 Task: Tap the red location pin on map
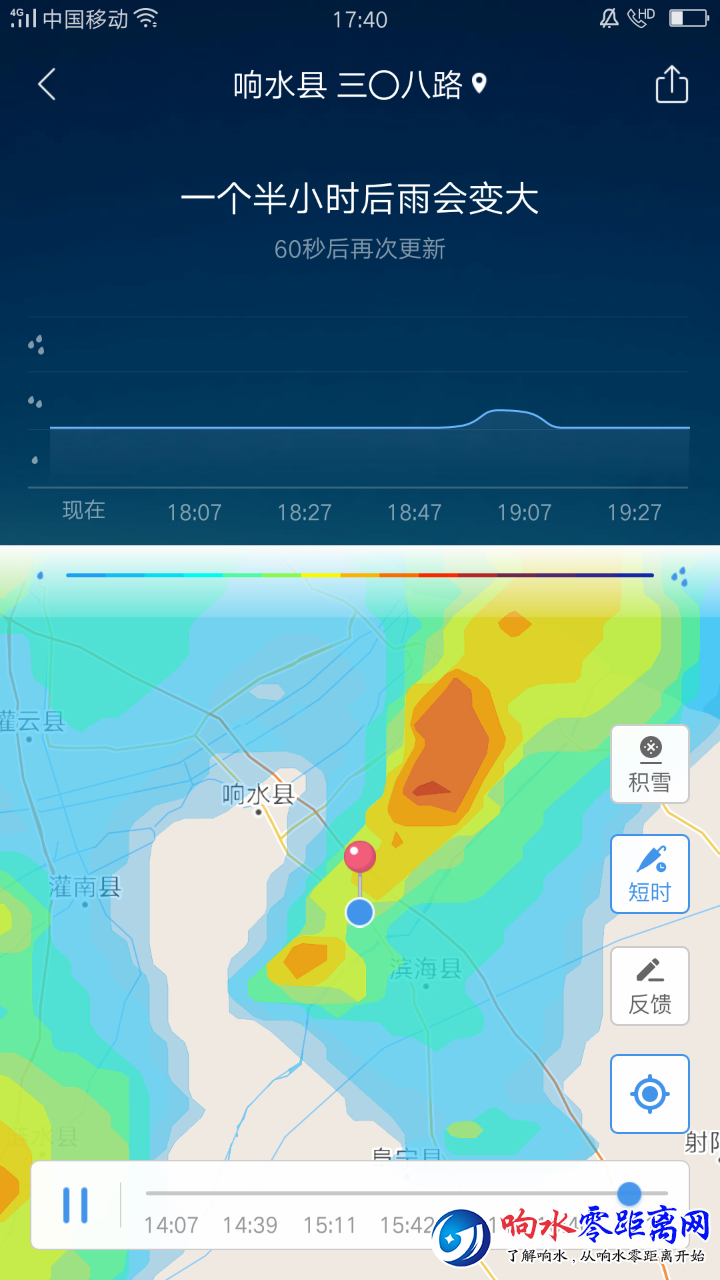coord(360,857)
